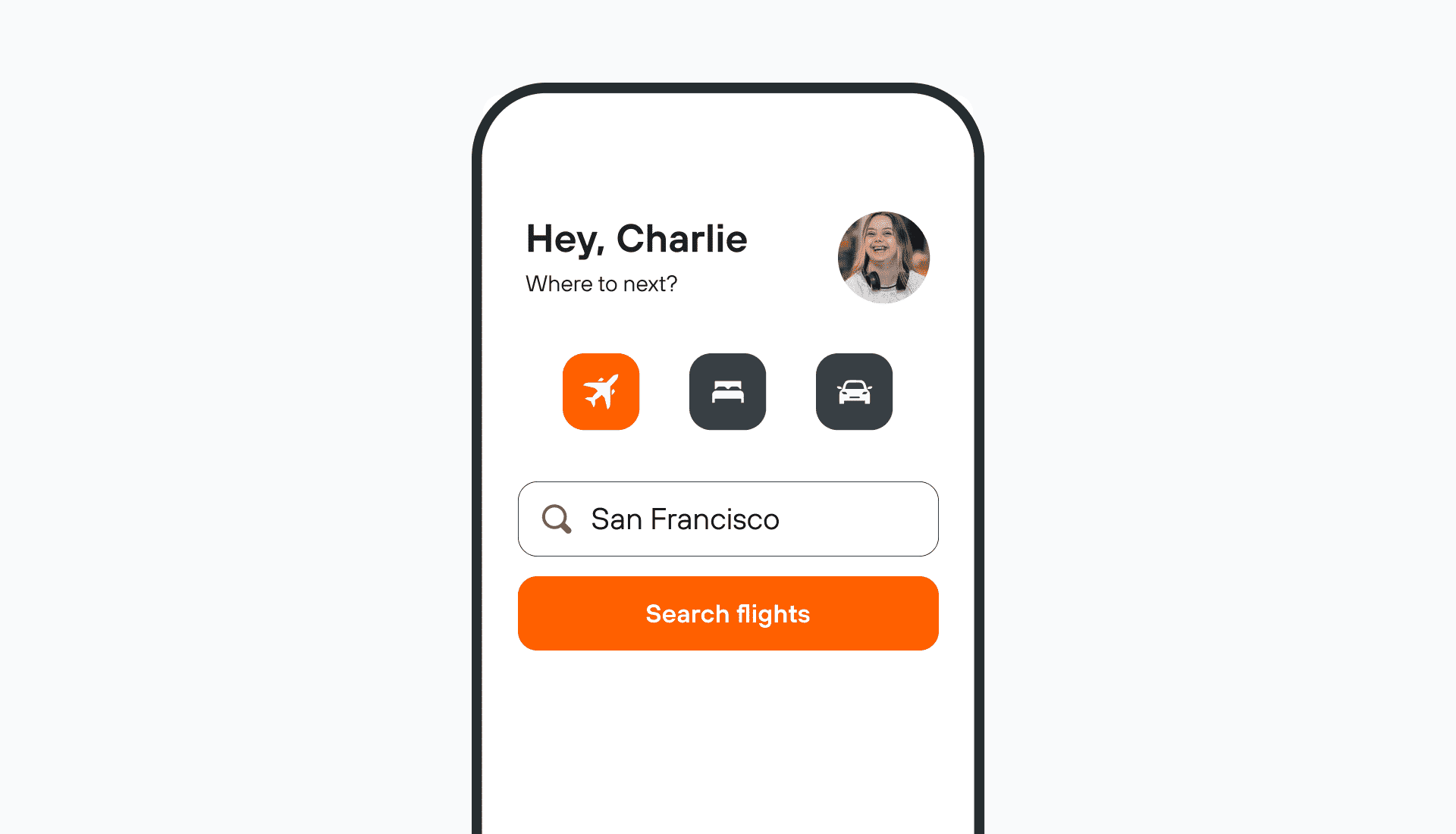Viewport: 1456px width, 834px height.
Task: Tap the Search flights button
Action: coord(728,613)
